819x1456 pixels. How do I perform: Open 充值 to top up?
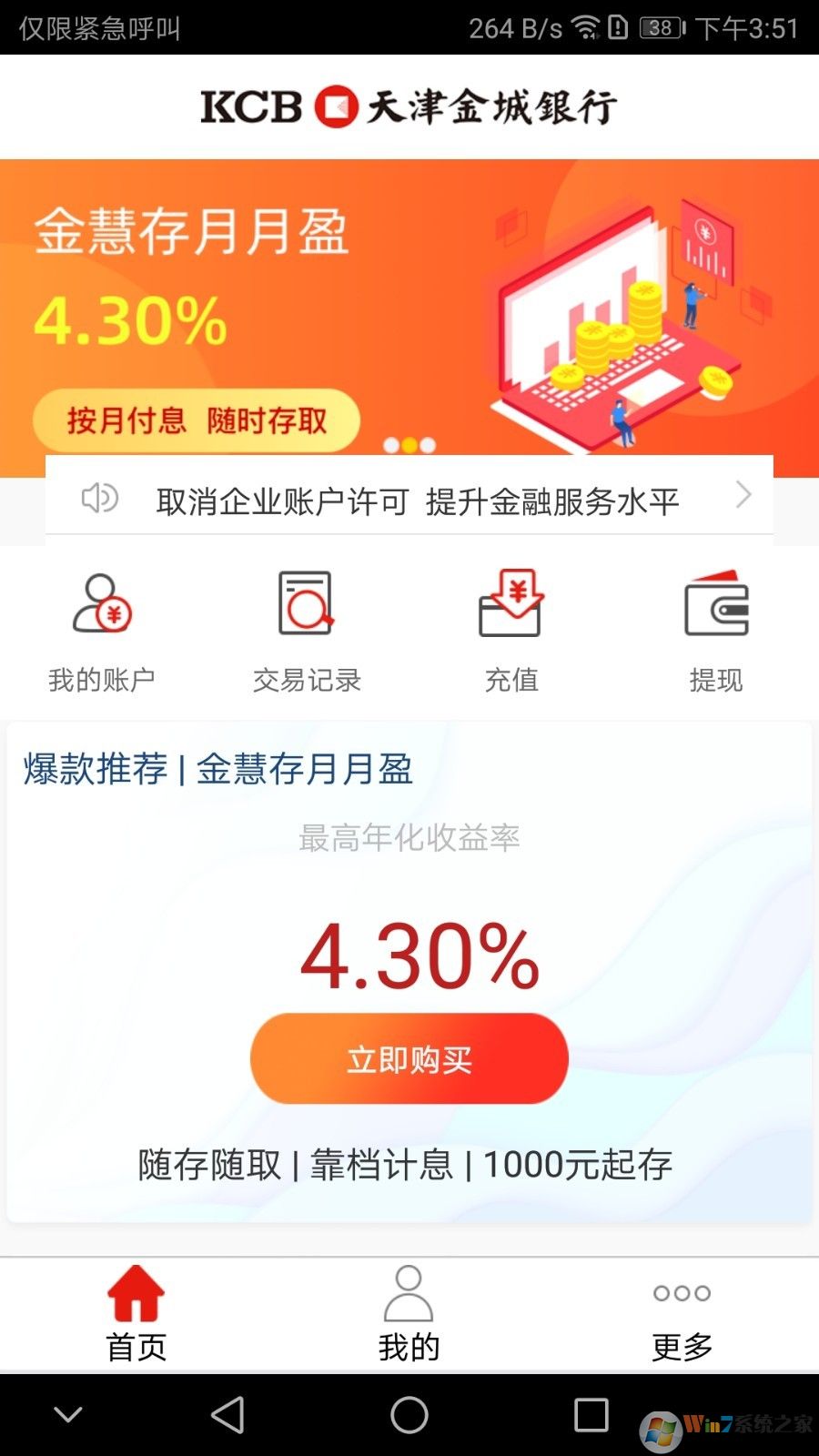511,630
